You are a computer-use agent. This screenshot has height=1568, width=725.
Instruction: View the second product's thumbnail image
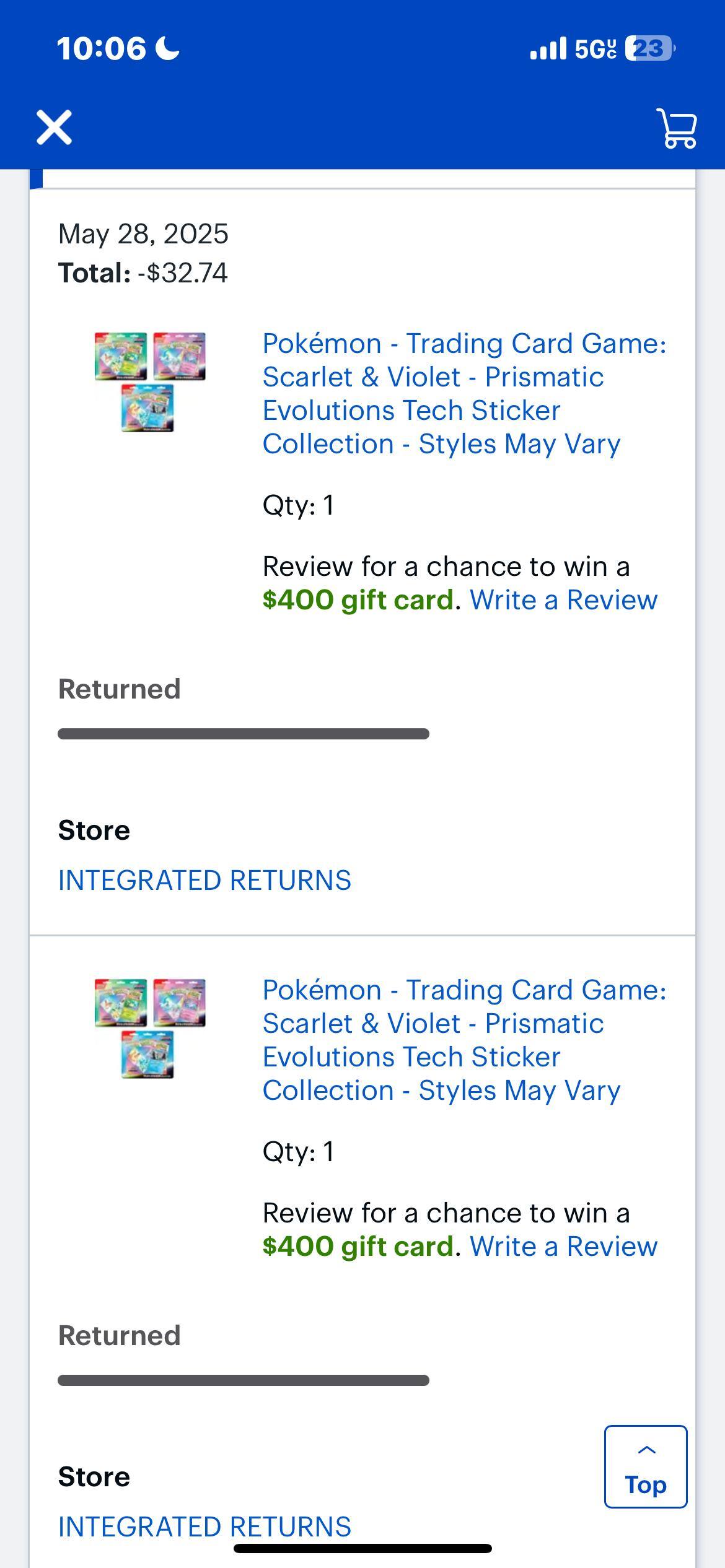[x=150, y=1028]
